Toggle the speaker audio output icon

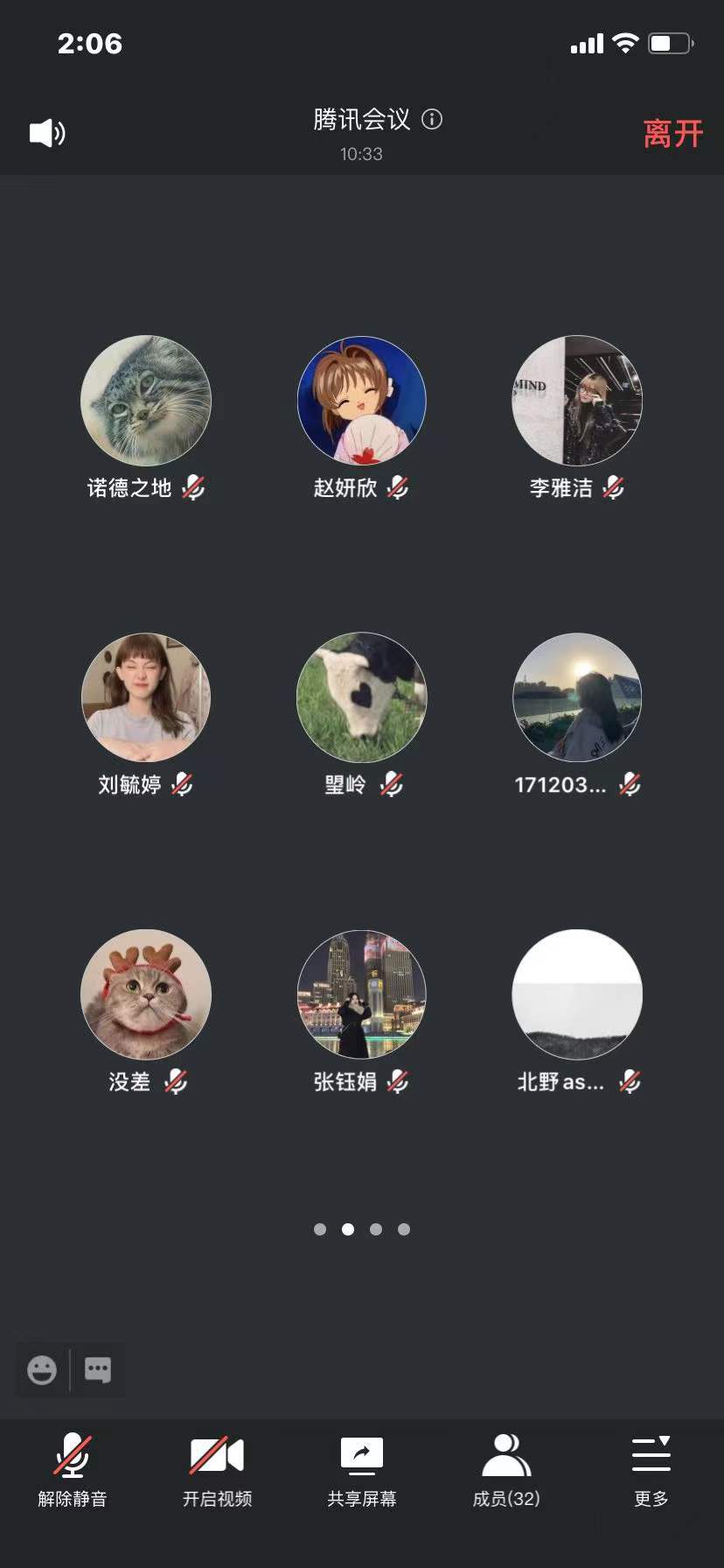click(x=47, y=133)
